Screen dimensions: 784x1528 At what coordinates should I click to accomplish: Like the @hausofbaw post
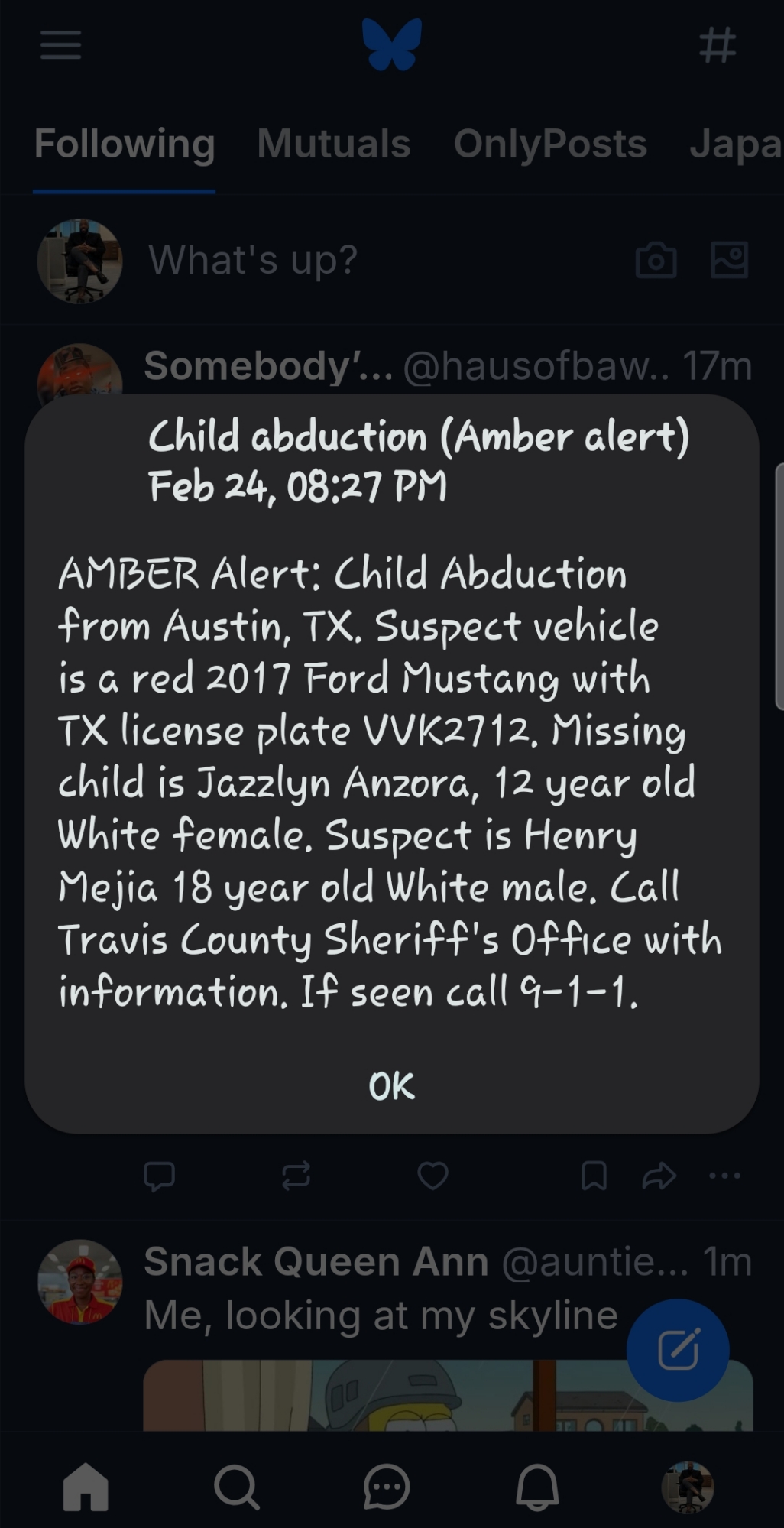click(x=432, y=1176)
